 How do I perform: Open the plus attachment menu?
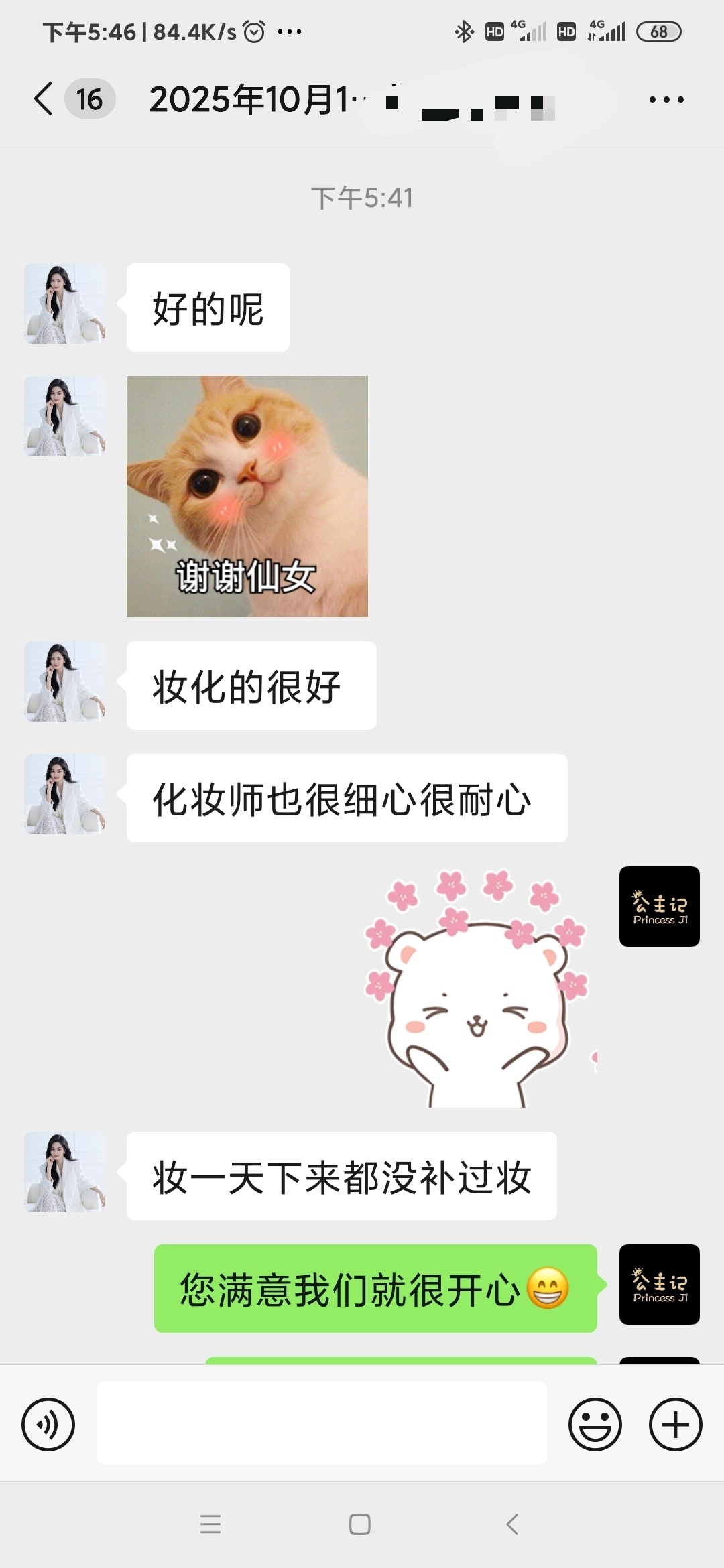click(675, 1425)
